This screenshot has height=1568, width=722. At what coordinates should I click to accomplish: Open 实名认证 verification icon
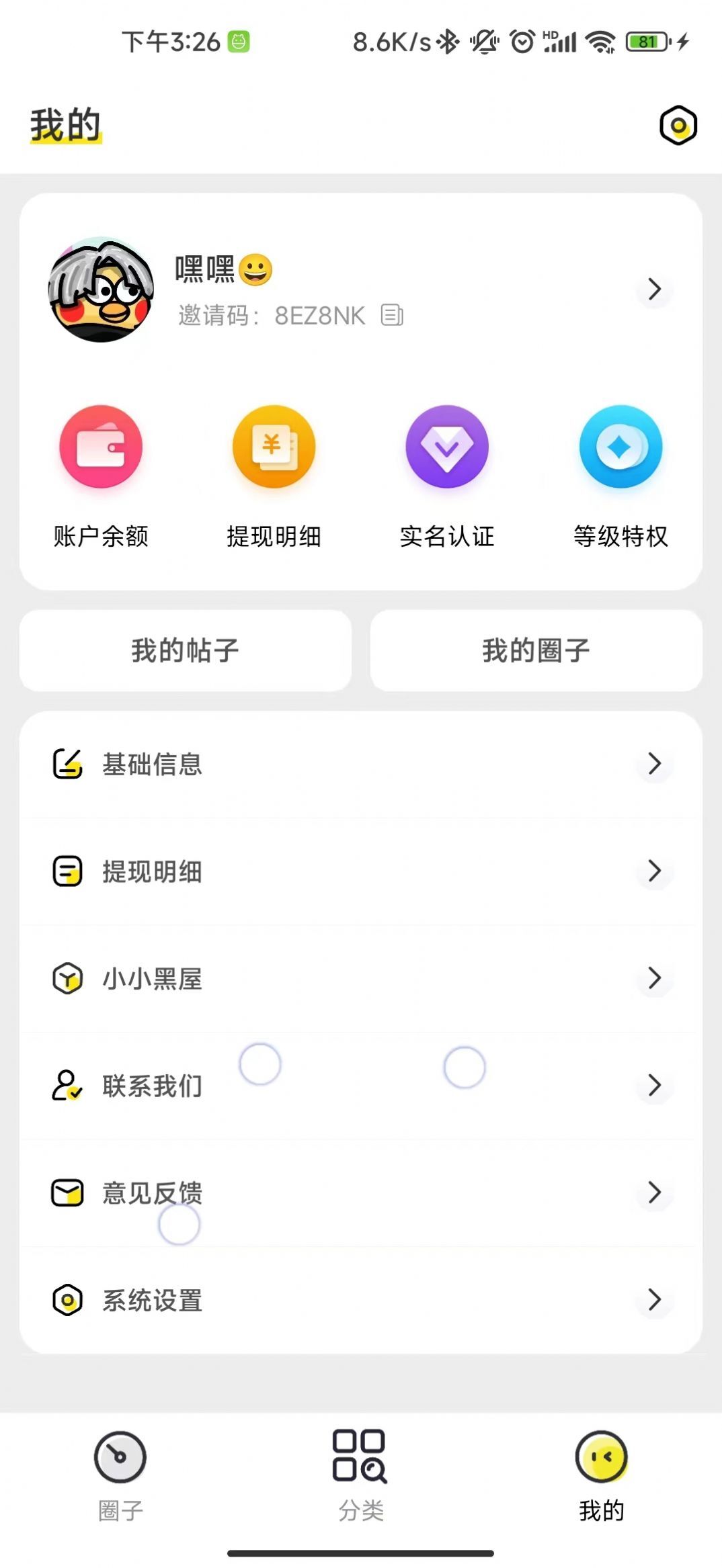coord(446,447)
